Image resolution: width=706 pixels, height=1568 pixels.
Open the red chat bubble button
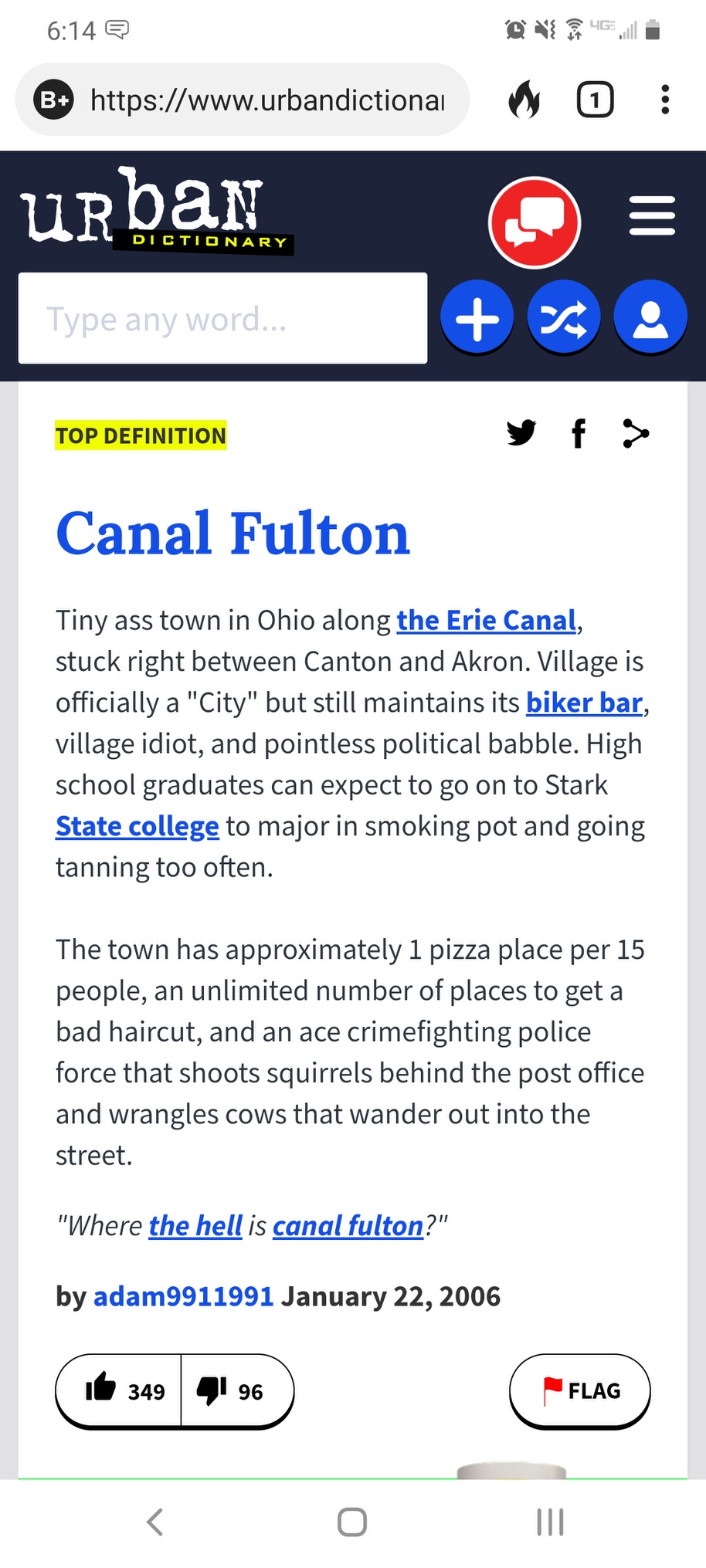[535, 222]
